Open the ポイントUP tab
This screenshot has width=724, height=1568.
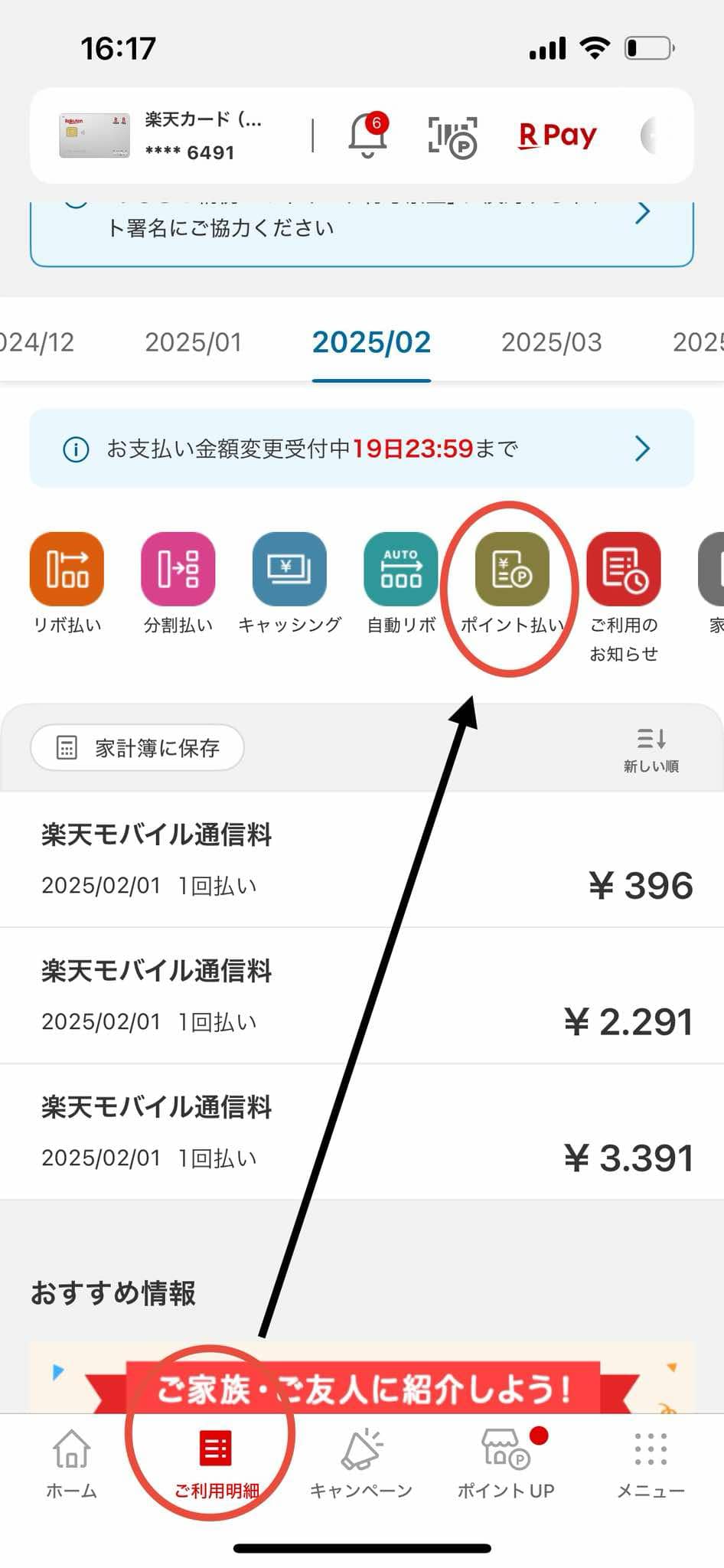506,1464
